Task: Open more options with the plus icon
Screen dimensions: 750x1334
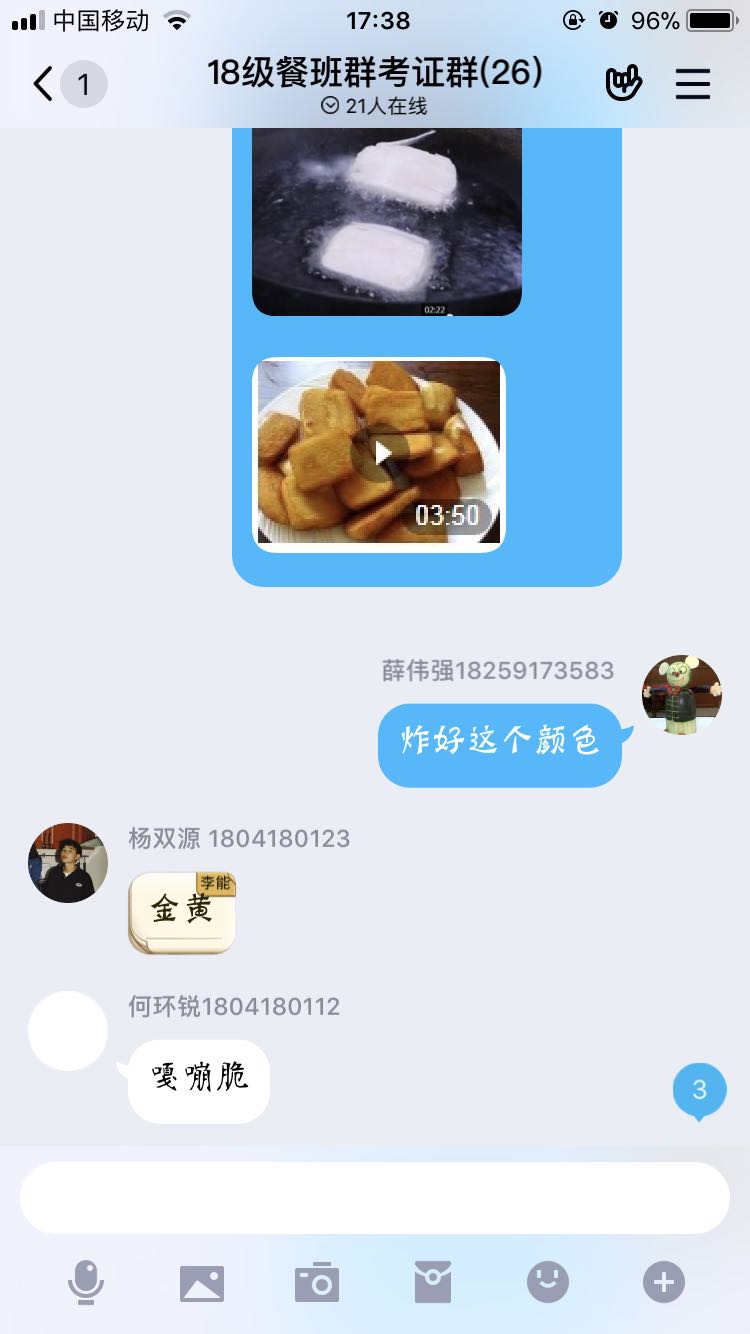Action: click(664, 1282)
